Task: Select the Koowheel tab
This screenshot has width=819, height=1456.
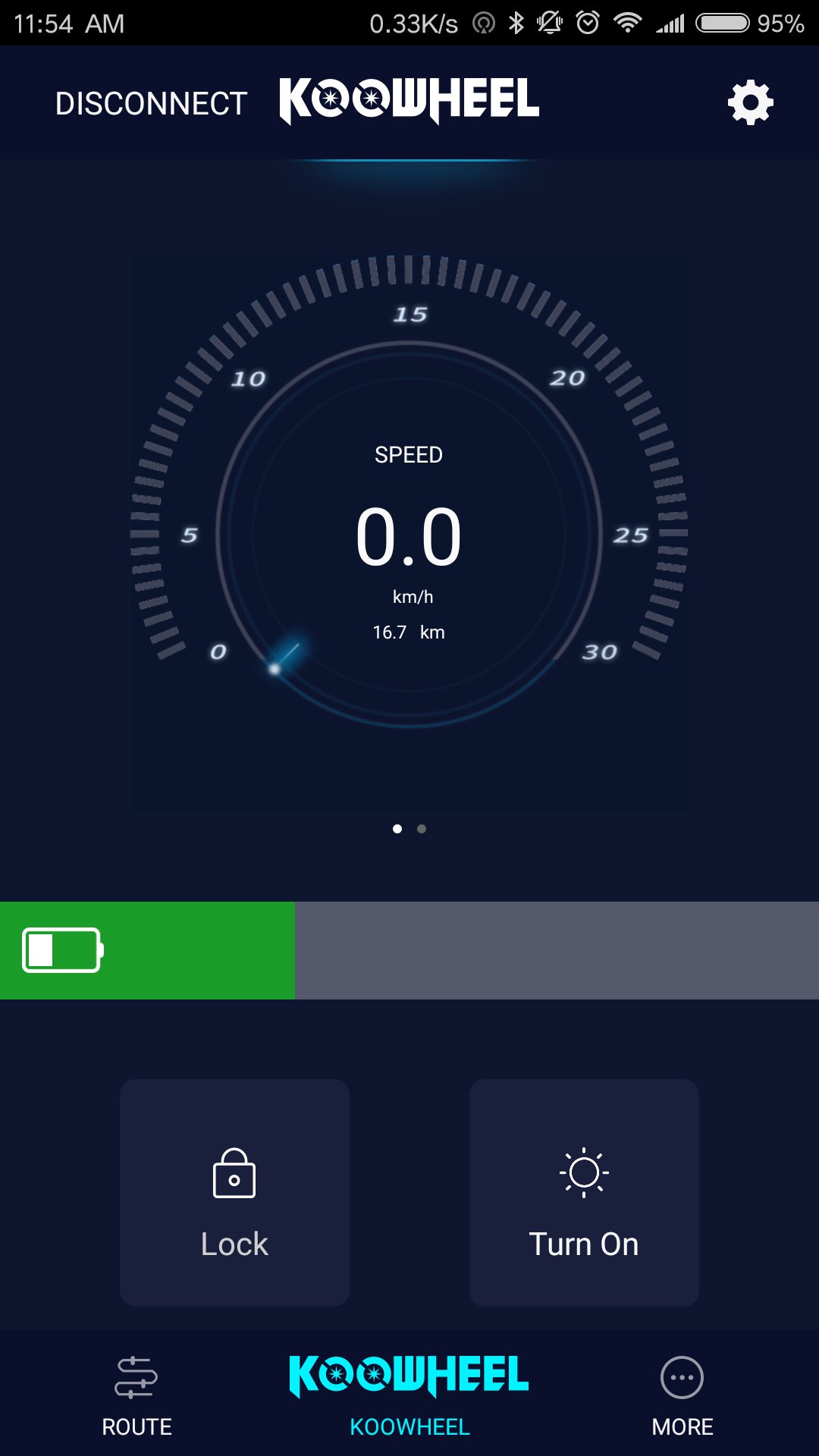Action: click(409, 1395)
